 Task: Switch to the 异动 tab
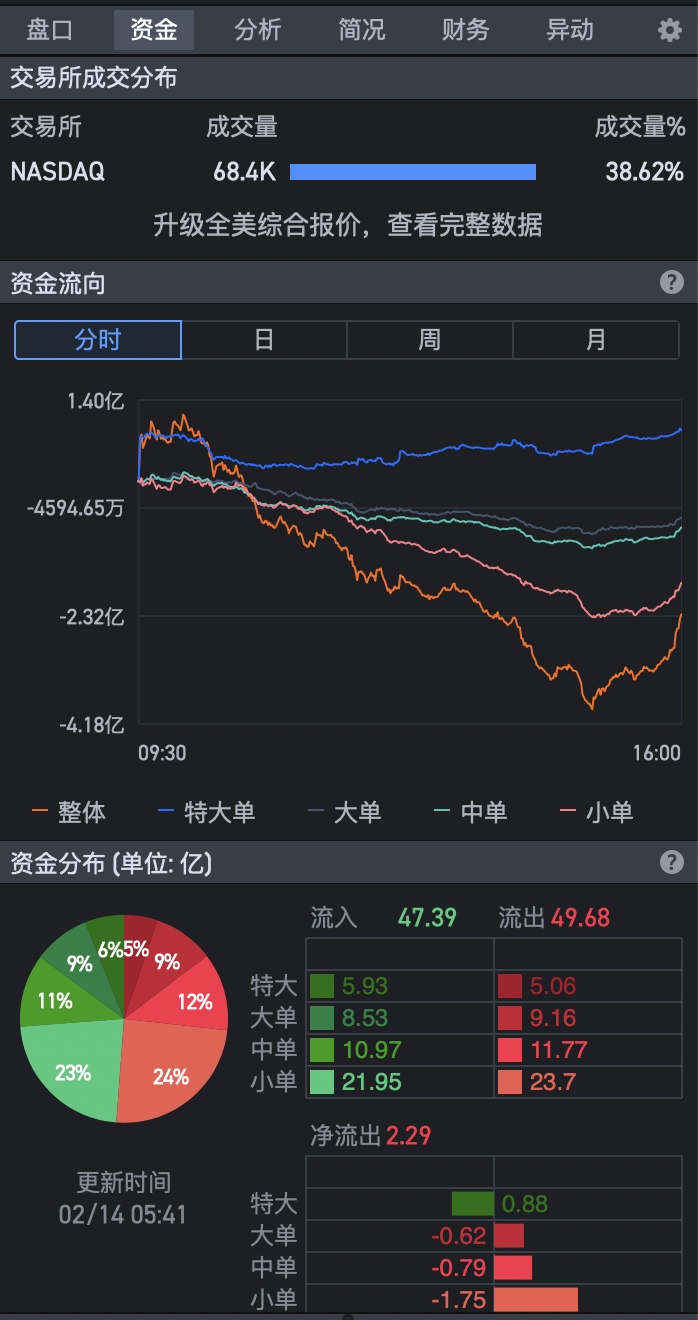pos(570,30)
